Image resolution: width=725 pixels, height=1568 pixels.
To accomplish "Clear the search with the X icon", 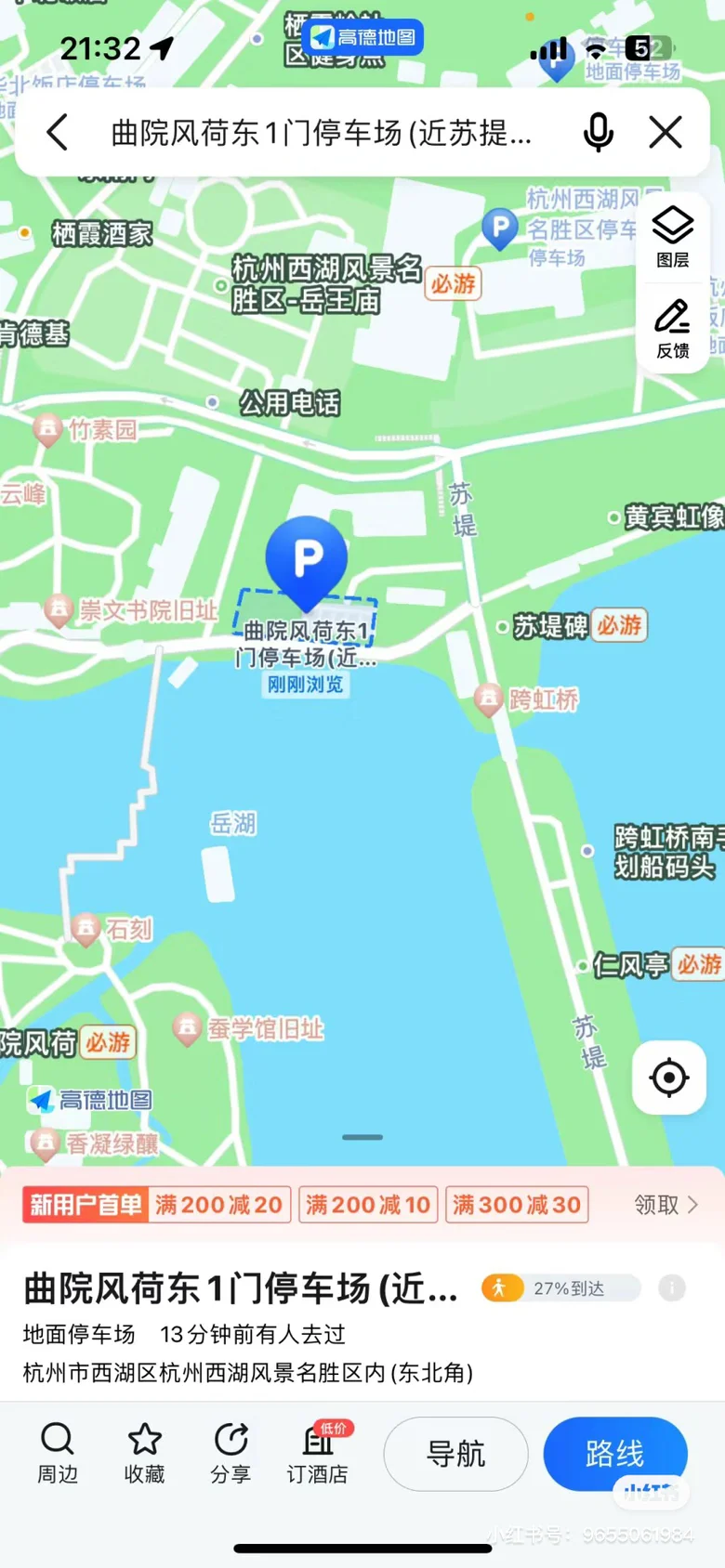I will (666, 133).
